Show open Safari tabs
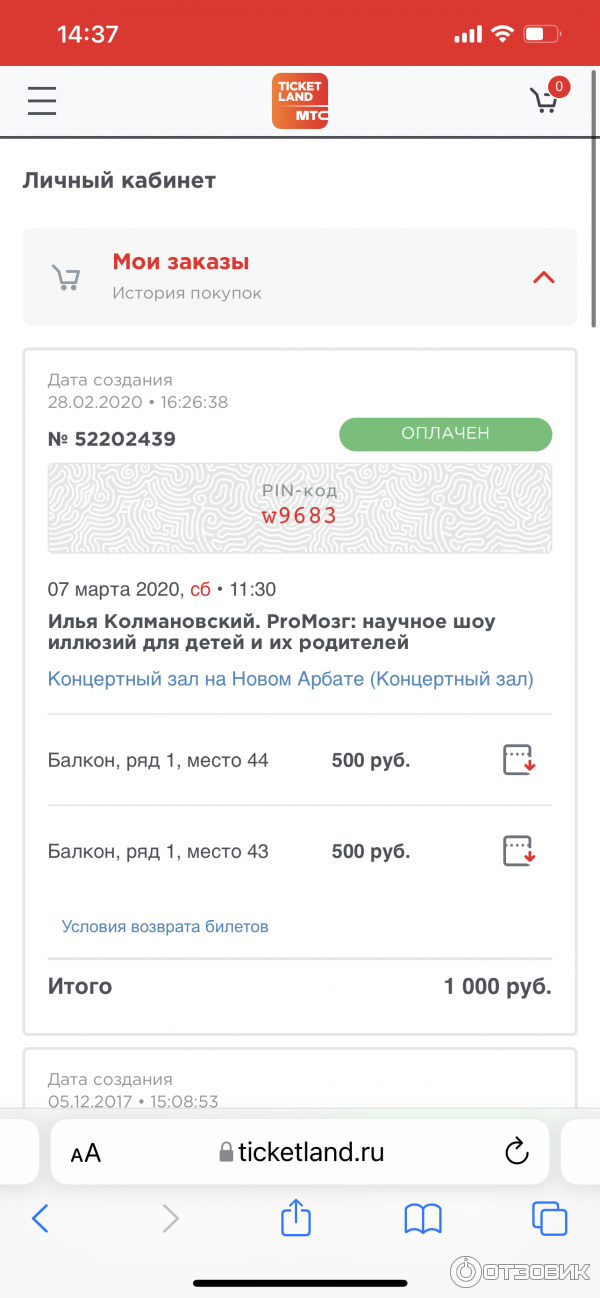Viewport: 600px width, 1298px height. coord(549,1218)
